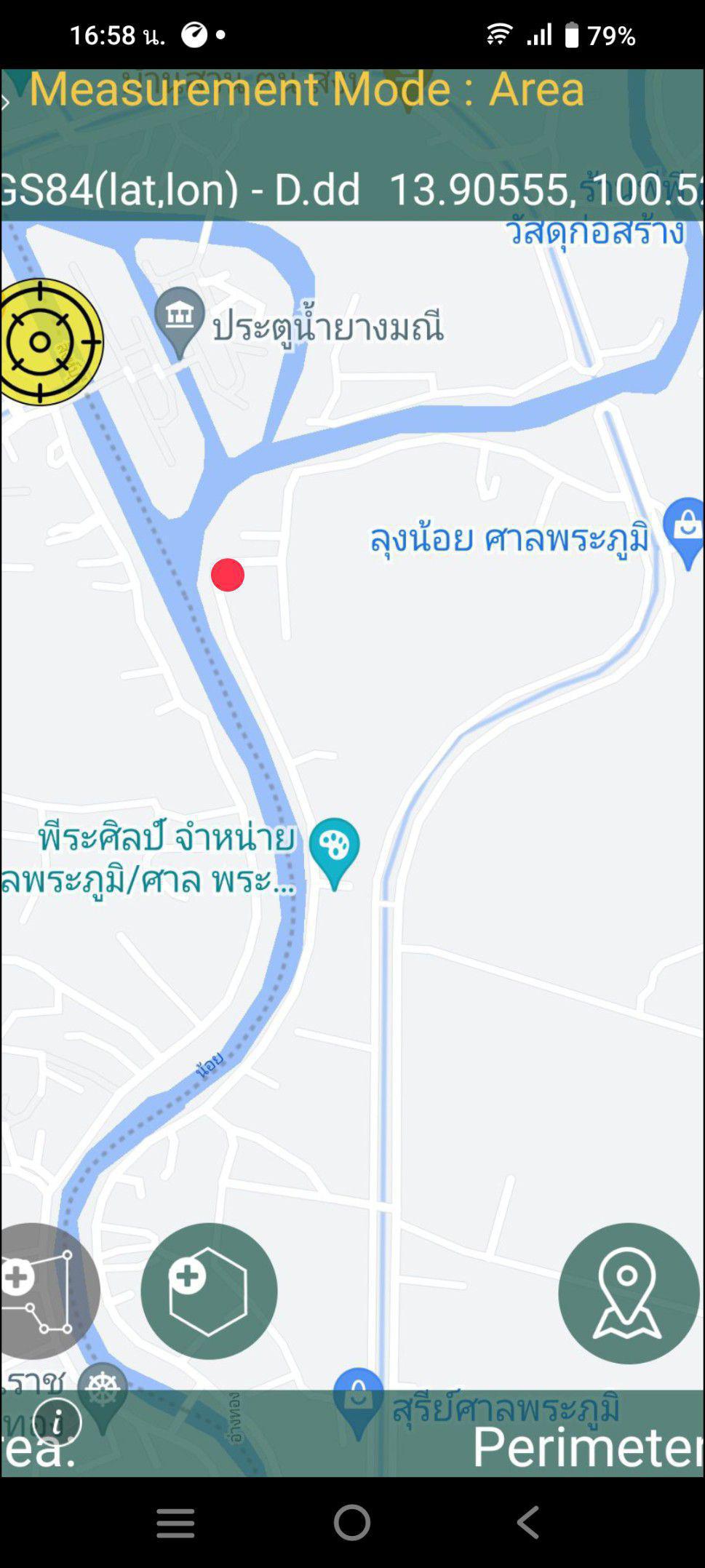Open the map location pin button
Image resolution: width=705 pixels, height=1568 pixels.
tap(629, 1293)
